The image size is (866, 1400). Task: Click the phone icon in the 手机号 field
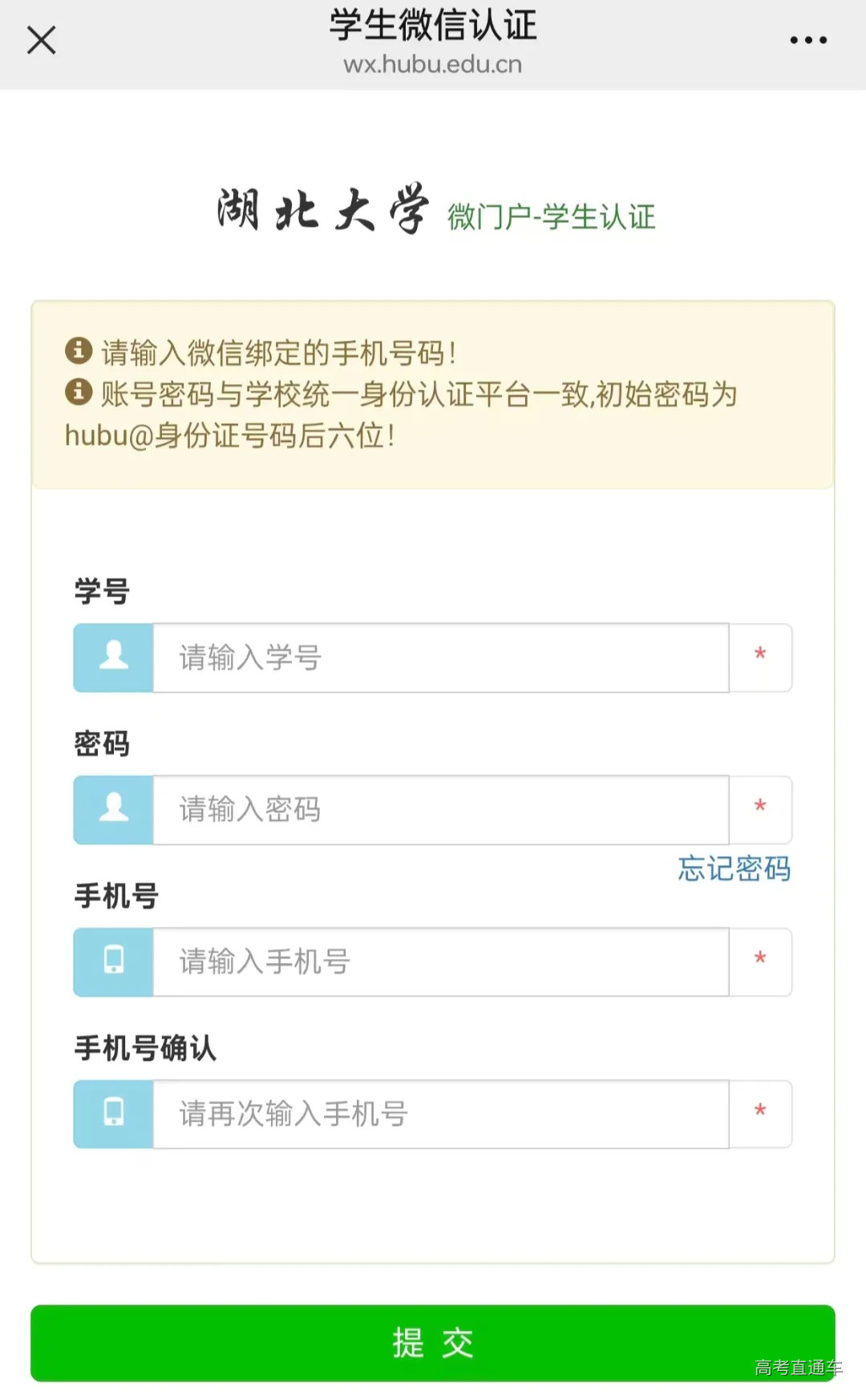(x=112, y=962)
